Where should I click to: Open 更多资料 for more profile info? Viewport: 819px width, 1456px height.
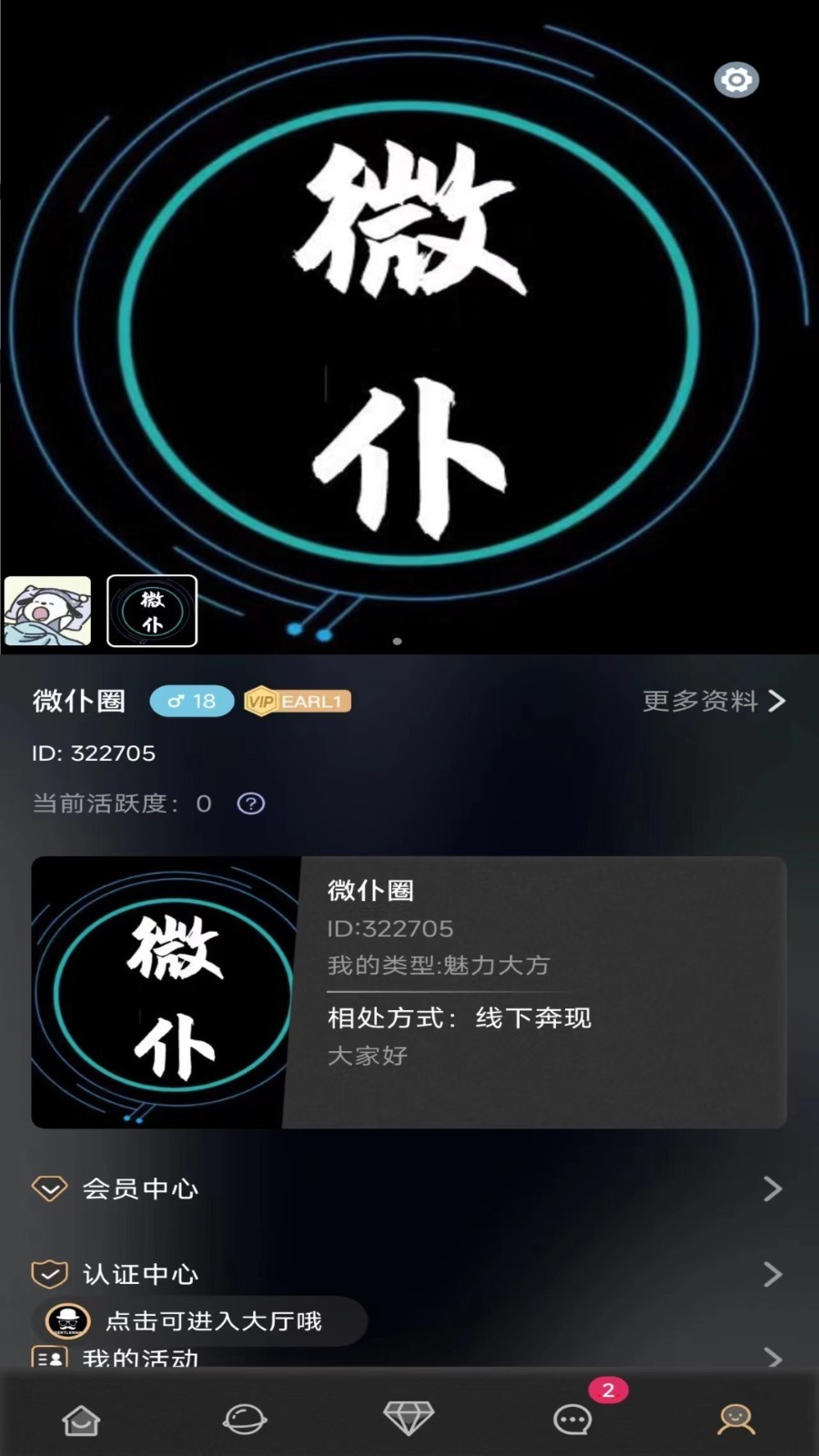[714, 701]
